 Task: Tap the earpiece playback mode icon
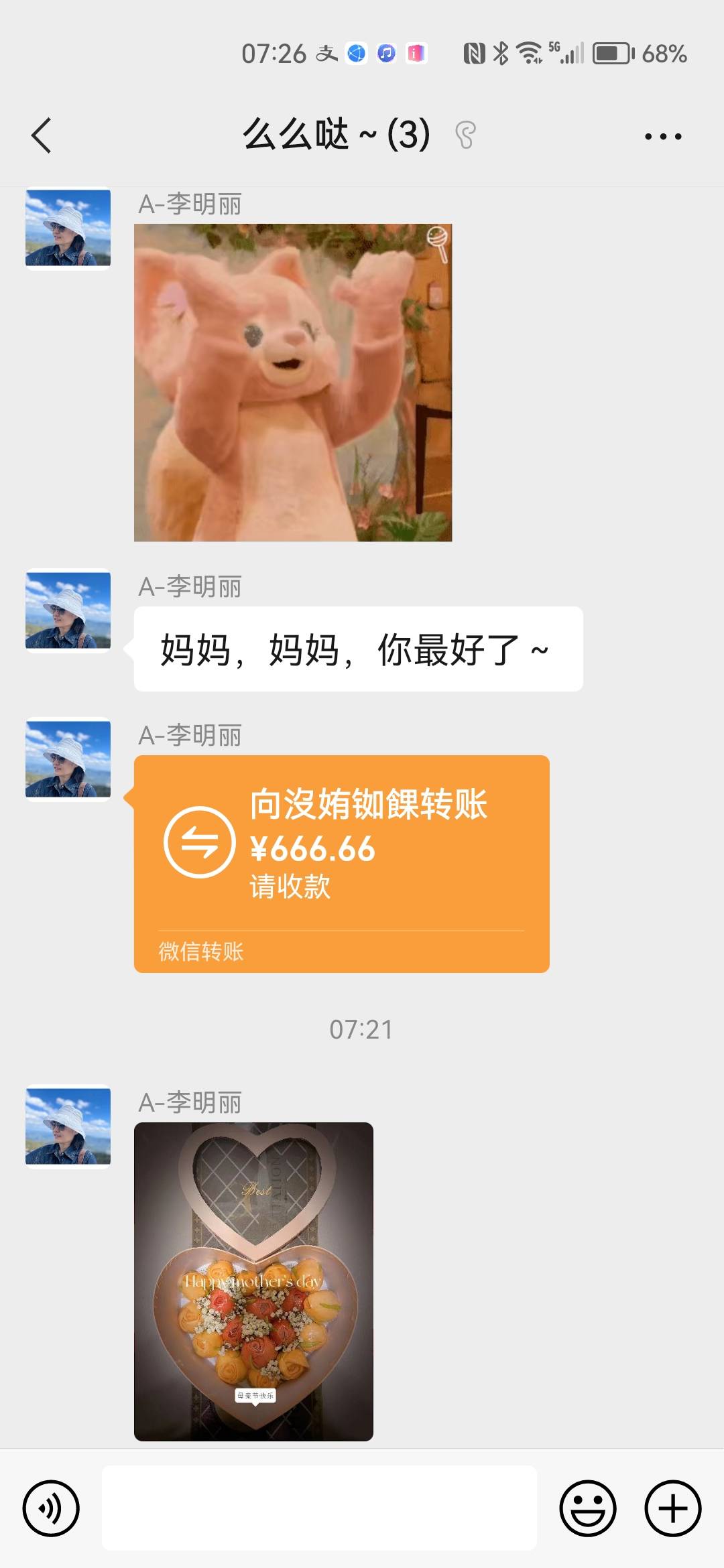click(x=465, y=135)
